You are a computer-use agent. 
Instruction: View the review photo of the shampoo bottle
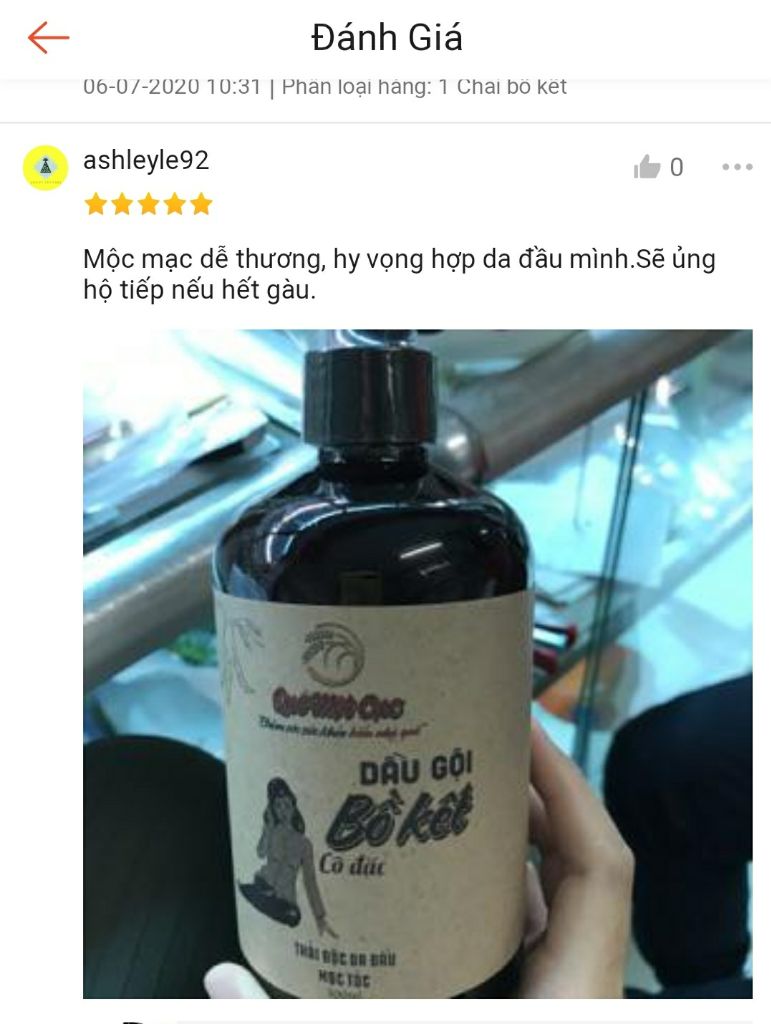point(417,663)
